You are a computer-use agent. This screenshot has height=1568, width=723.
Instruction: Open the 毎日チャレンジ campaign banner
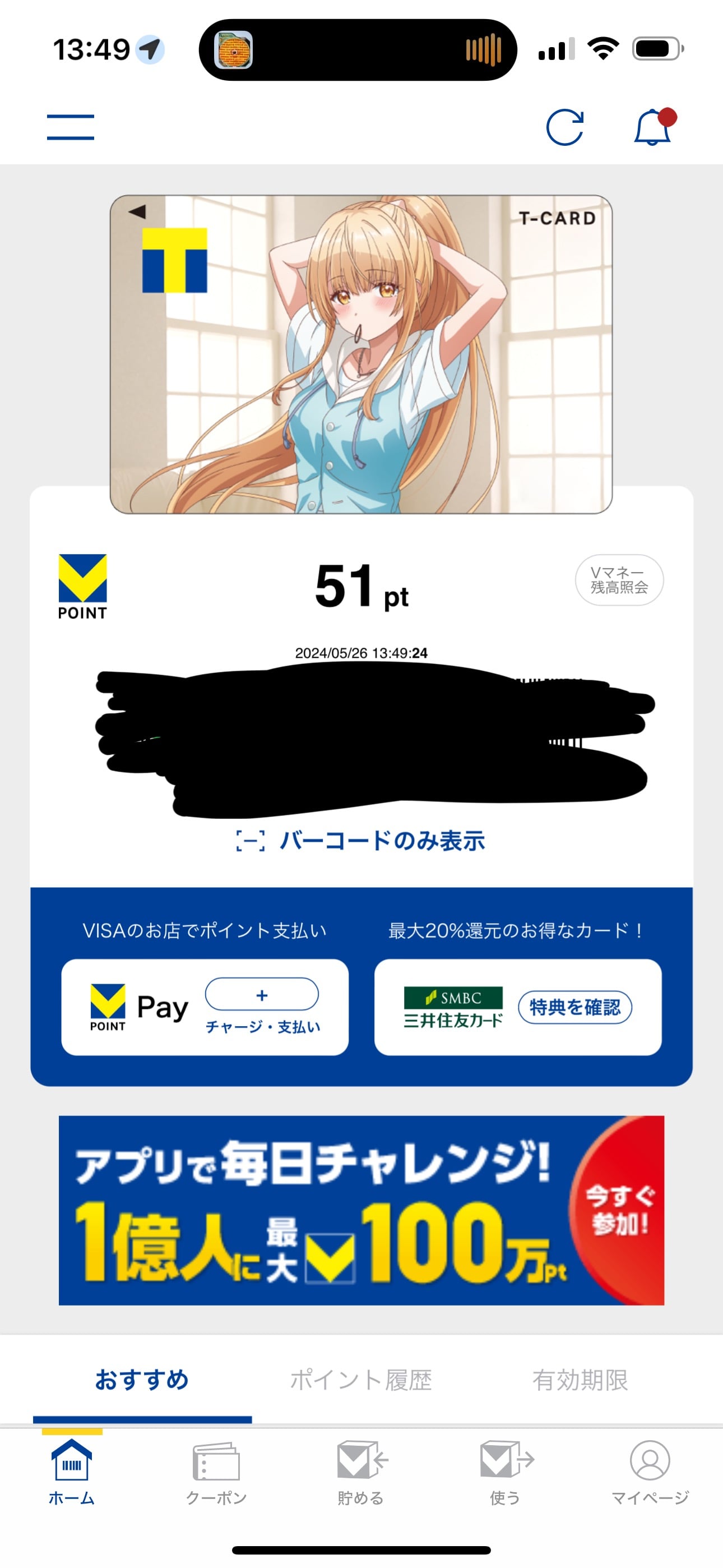[361, 1210]
